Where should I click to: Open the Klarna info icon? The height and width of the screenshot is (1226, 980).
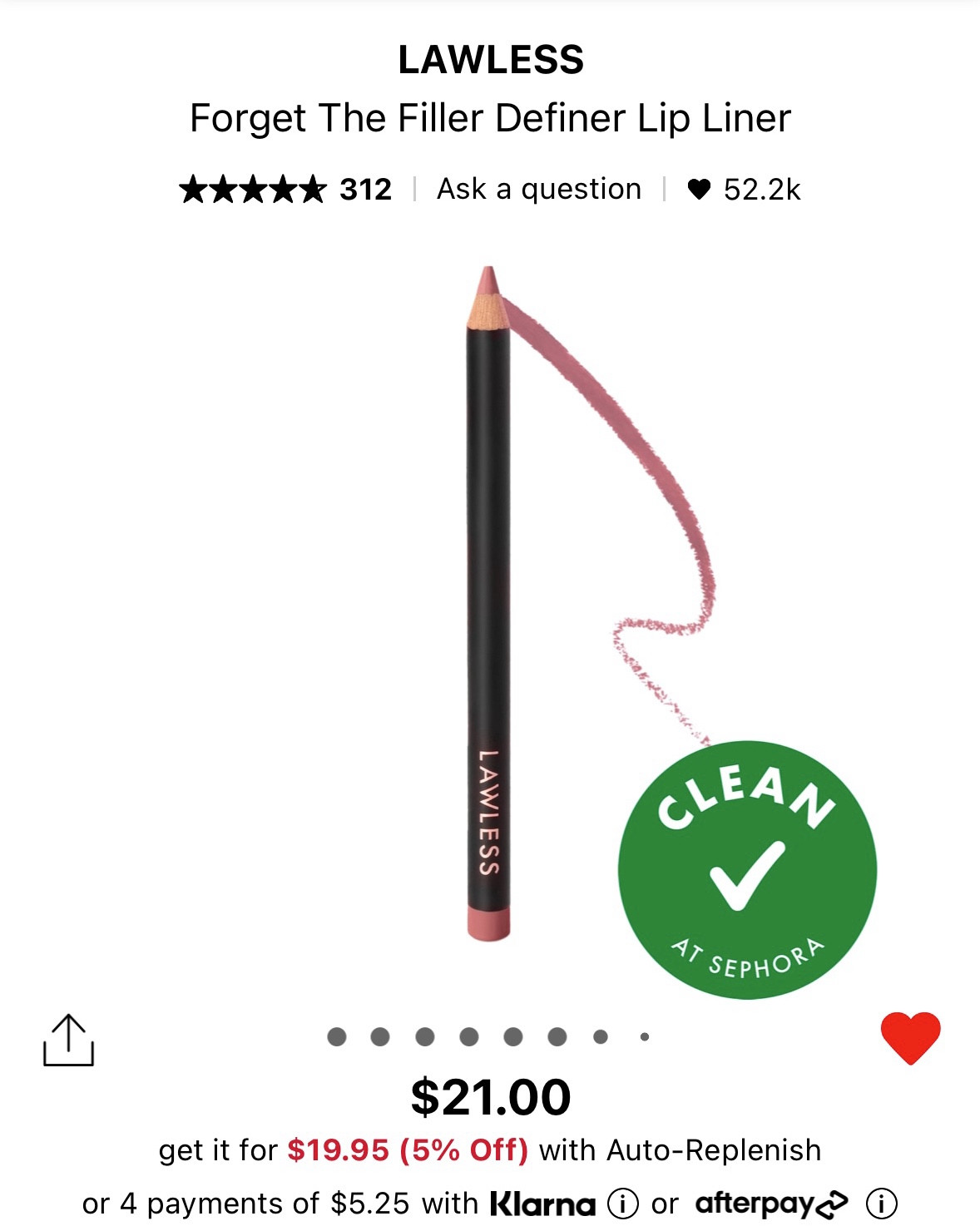click(621, 1204)
